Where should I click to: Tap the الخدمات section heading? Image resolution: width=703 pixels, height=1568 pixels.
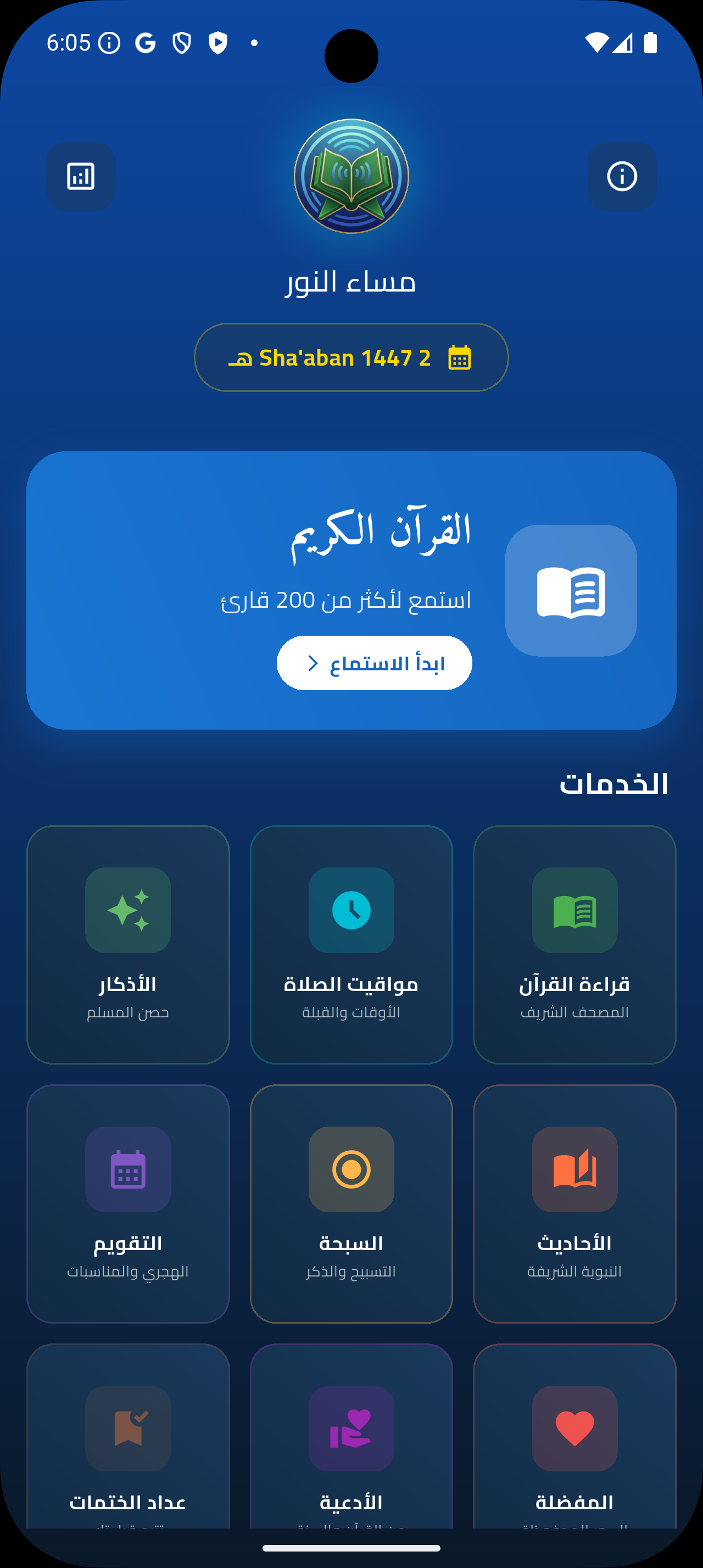coord(615,785)
